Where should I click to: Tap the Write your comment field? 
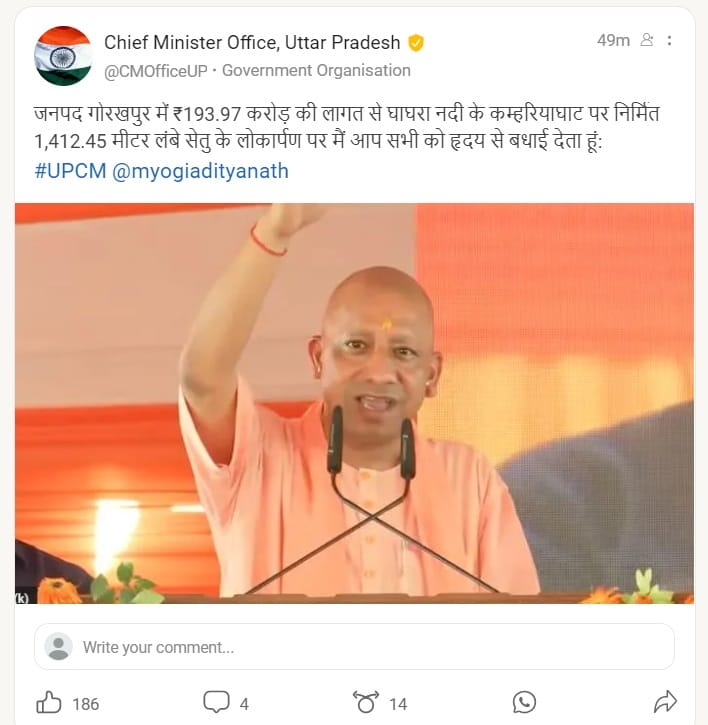[354, 647]
